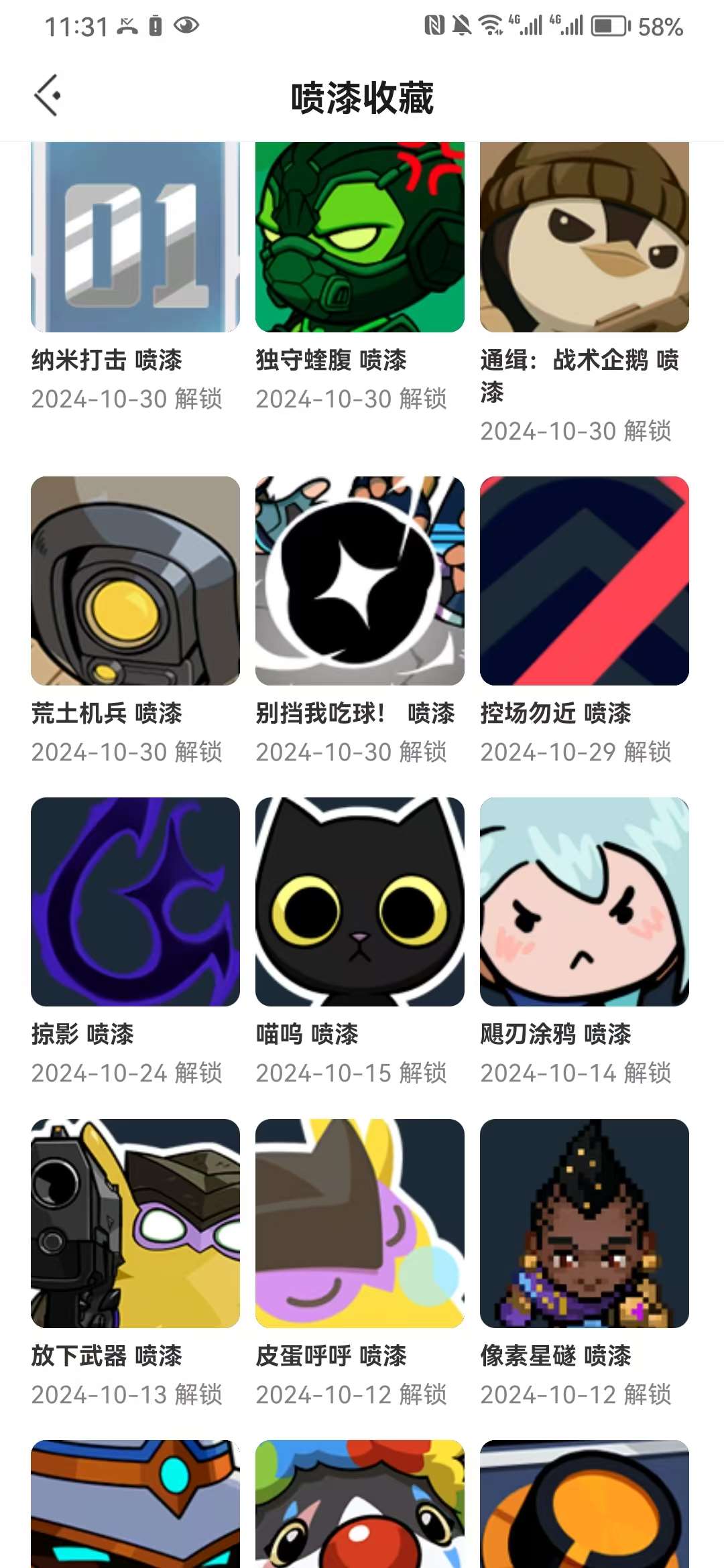Tap the 别挡我吃球！ spray artwork
The height and width of the screenshot is (1568, 724).
tap(359, 580)
